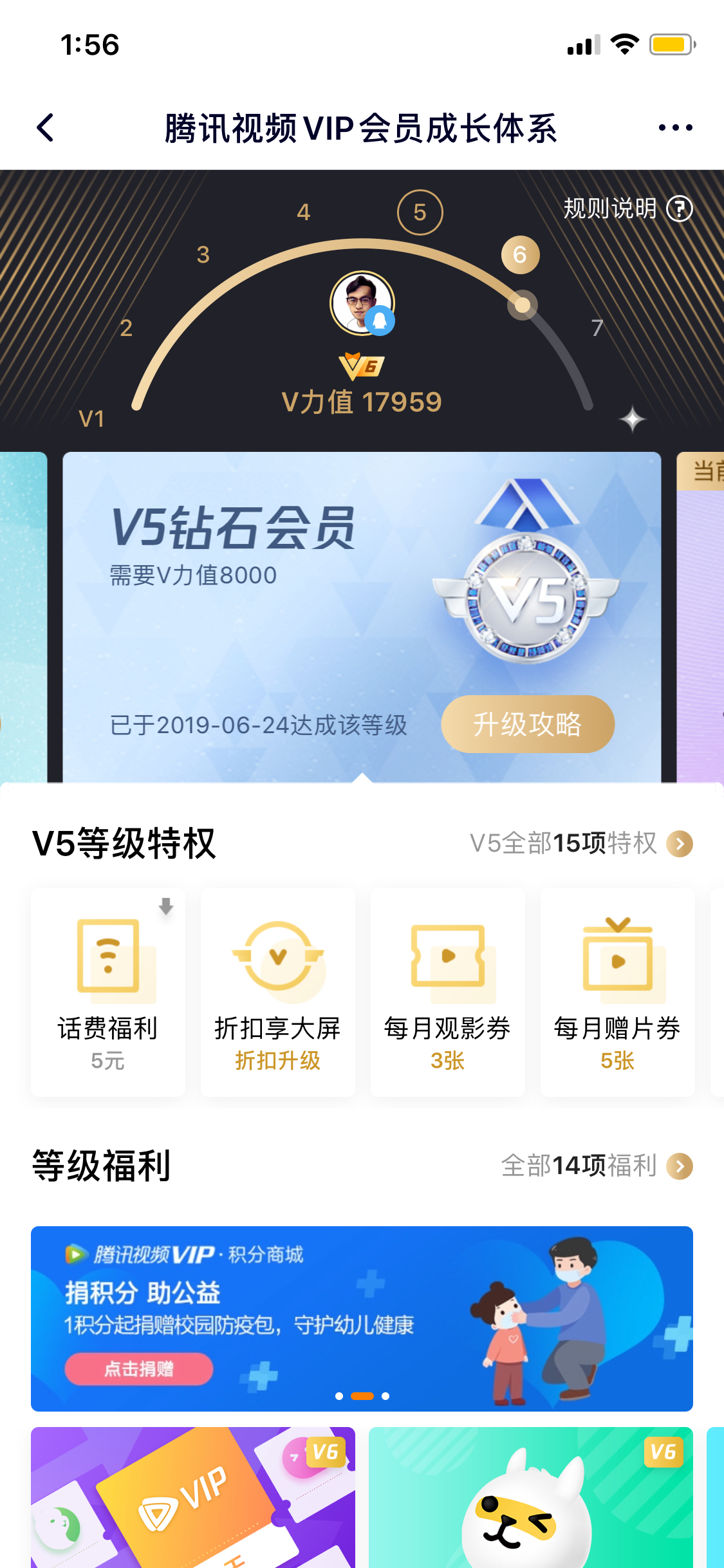Tap 点击捐赠 on the donation banner
724x1568 pixels.
(138, 1369)
